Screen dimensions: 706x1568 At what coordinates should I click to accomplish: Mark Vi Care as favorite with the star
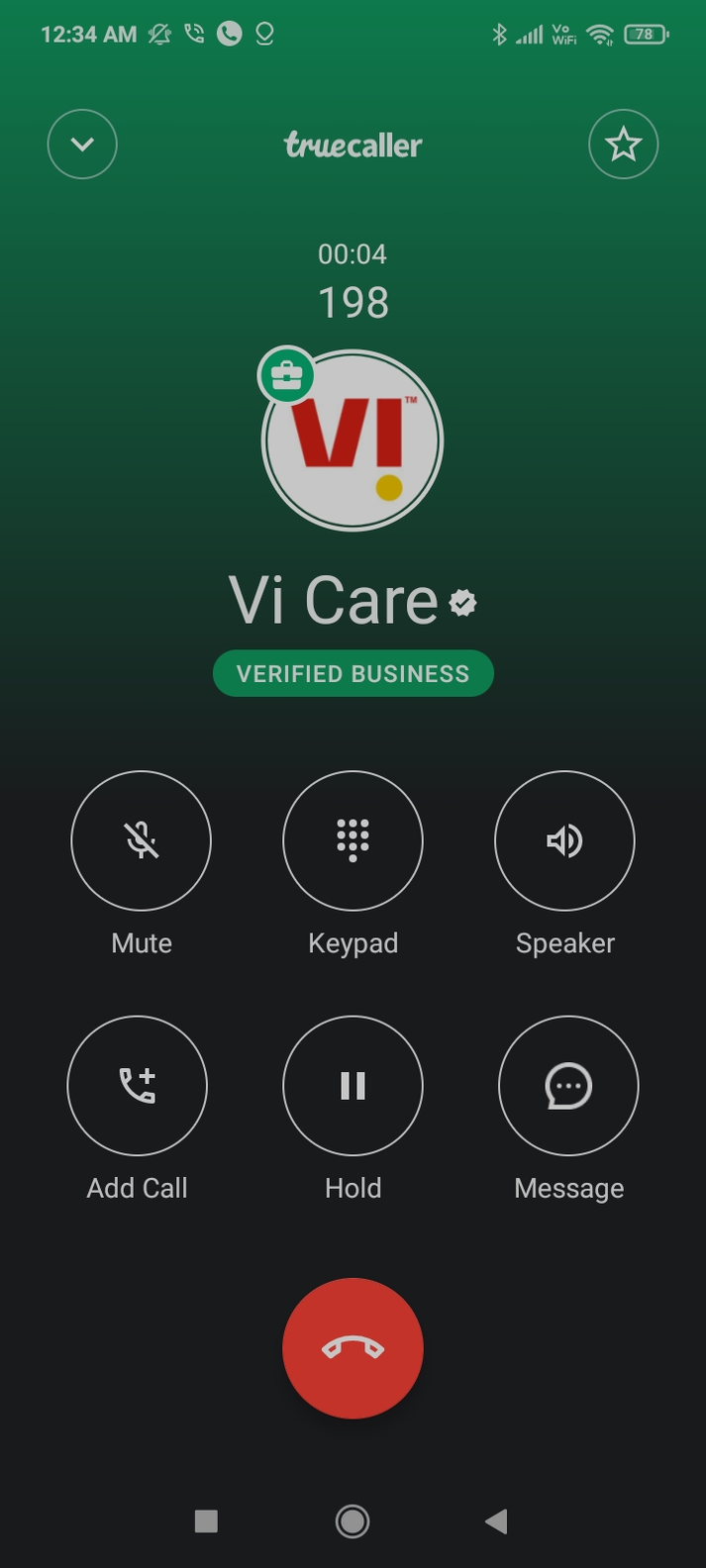[624, 145]
